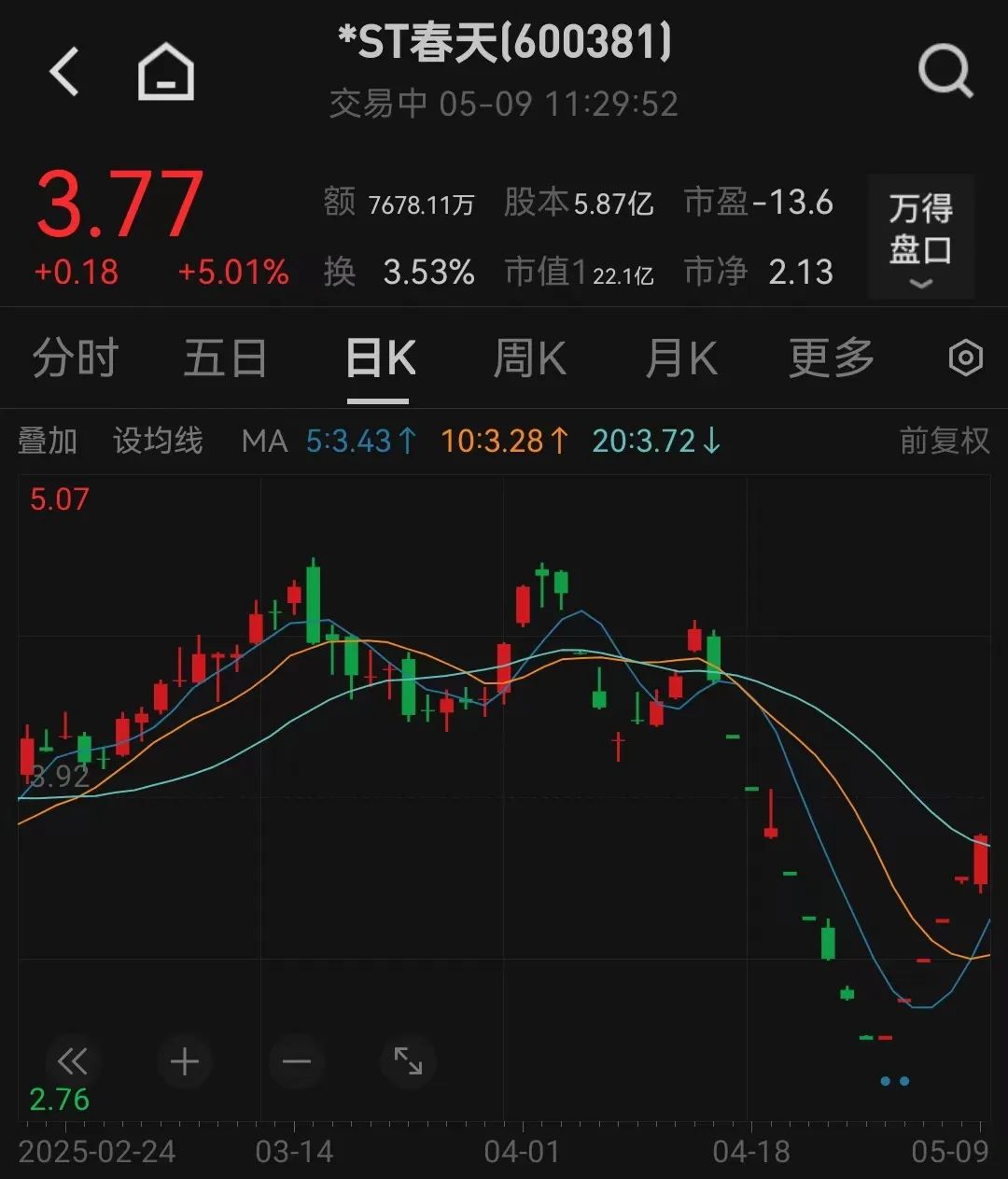Zoom in the chart with plus
This screenshot has height=1179, width=1008.
point(185,1061)
